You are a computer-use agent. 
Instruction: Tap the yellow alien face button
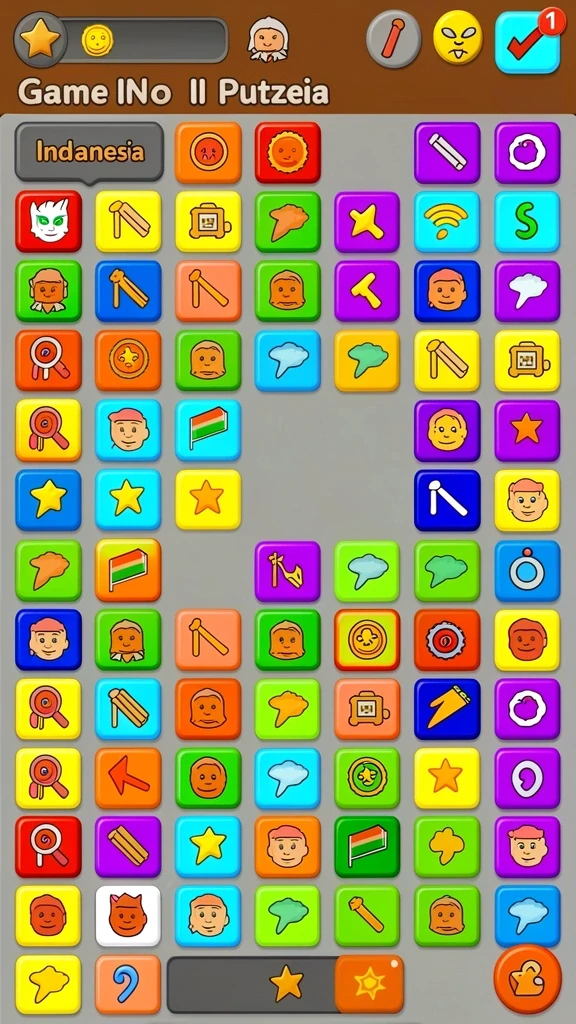point(458,39)
